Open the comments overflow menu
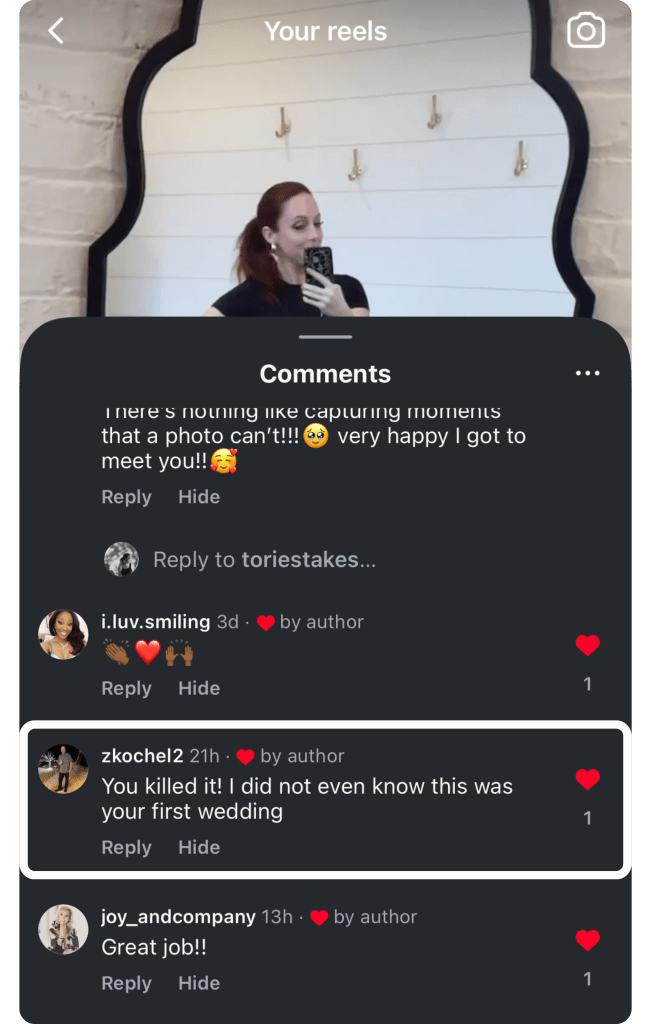Viewport: 651px width, 1024px height. click(x=588, y=374)
